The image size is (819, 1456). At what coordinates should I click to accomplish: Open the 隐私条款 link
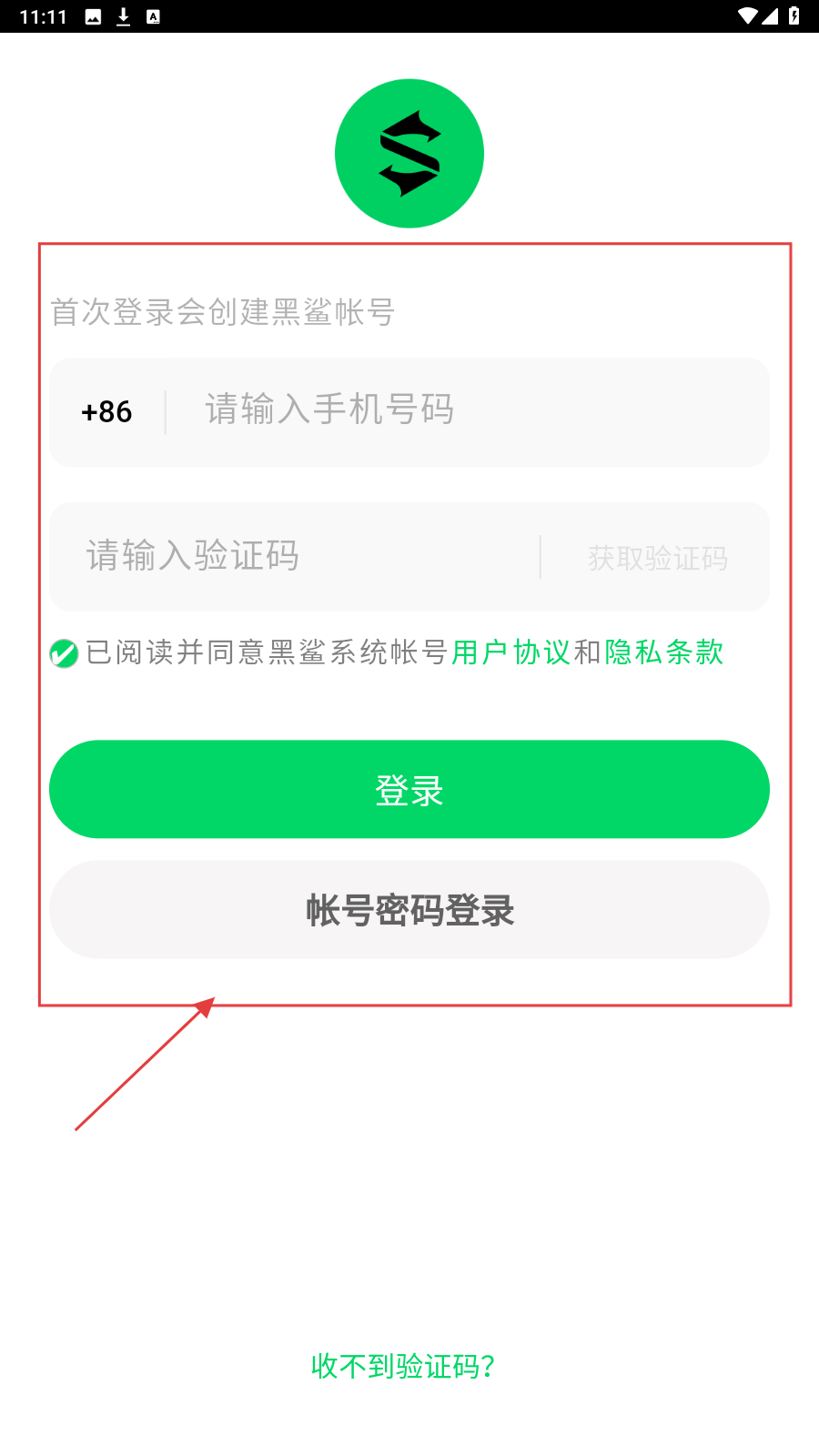point(663,652)
